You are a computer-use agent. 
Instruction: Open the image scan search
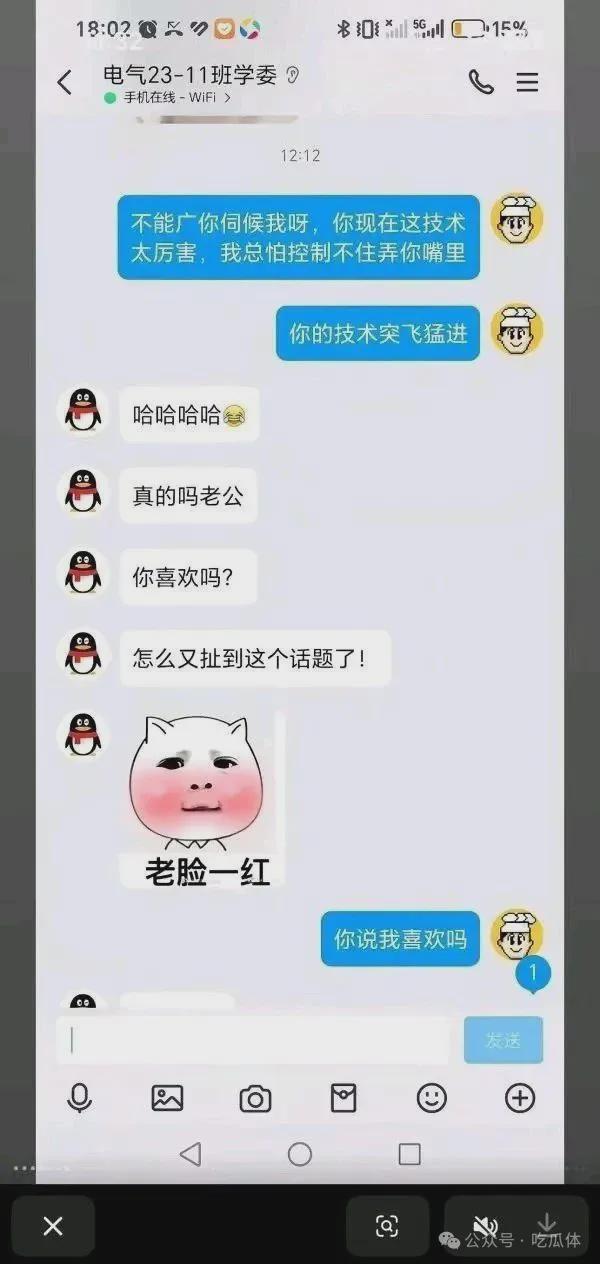(387, 1226)
